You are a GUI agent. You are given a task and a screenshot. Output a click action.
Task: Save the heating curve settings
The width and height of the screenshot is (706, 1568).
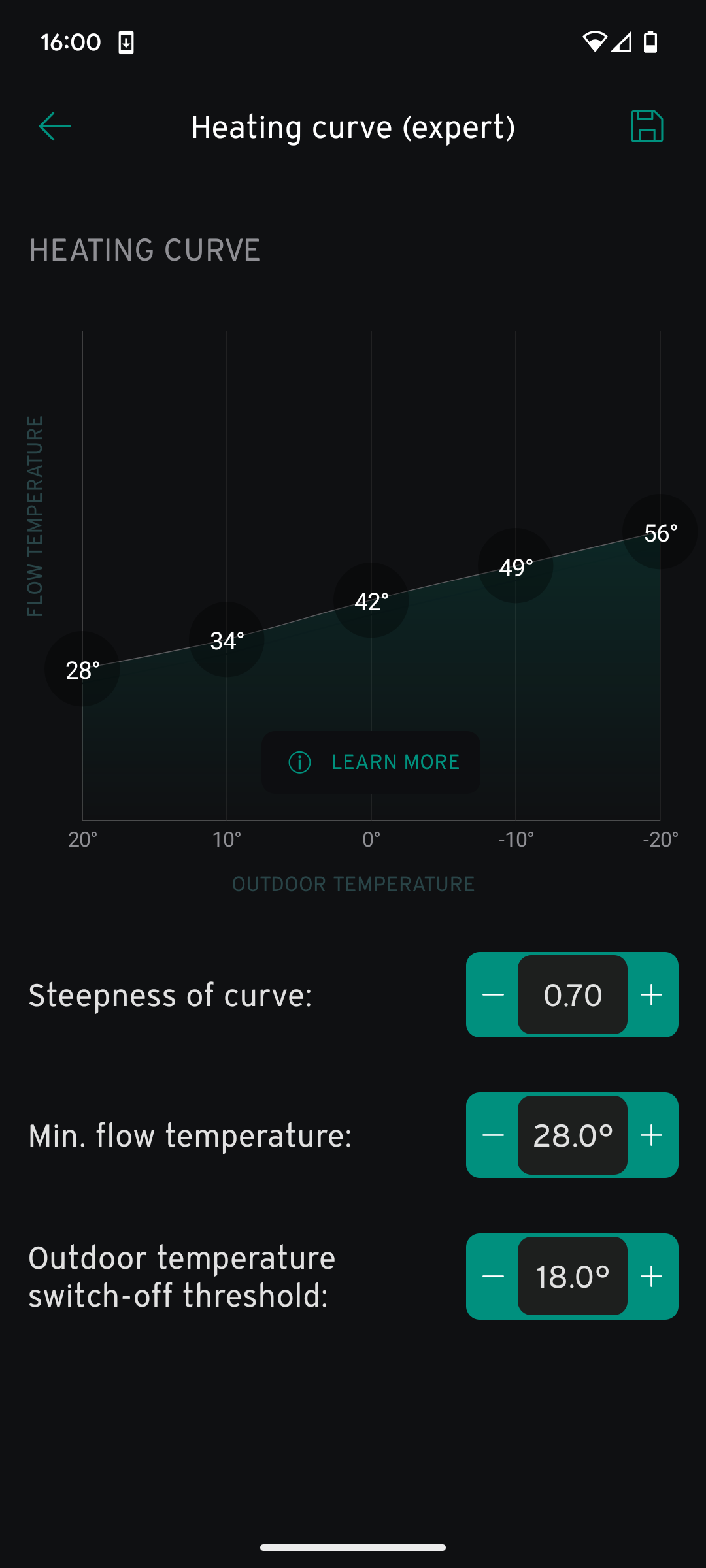pyautogui.click(x=647, y=126)
